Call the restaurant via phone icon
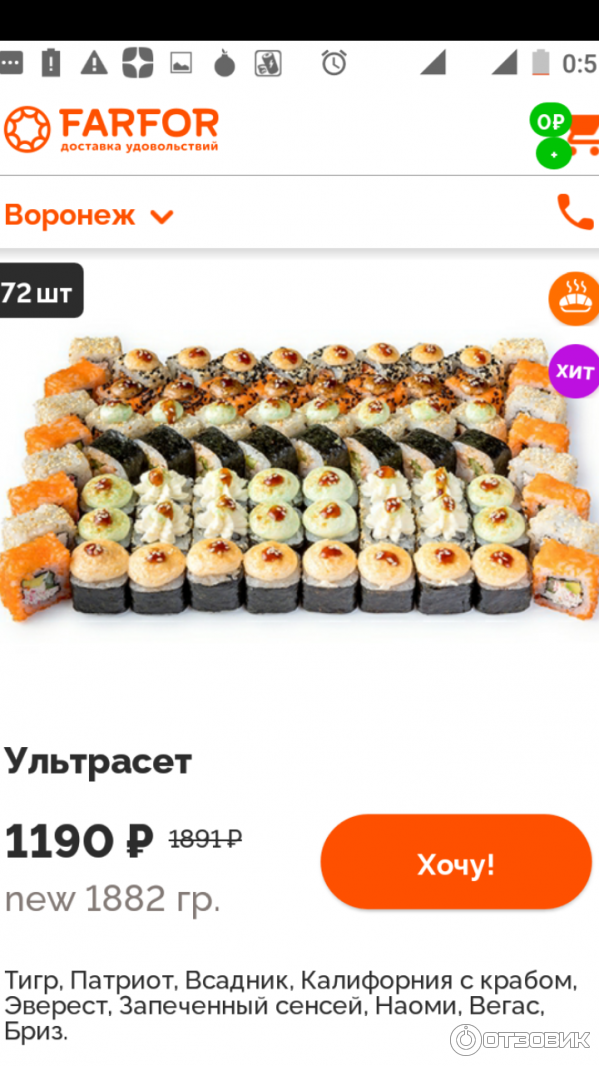This screenshot has width=600, height=1066. coord(575,212)
